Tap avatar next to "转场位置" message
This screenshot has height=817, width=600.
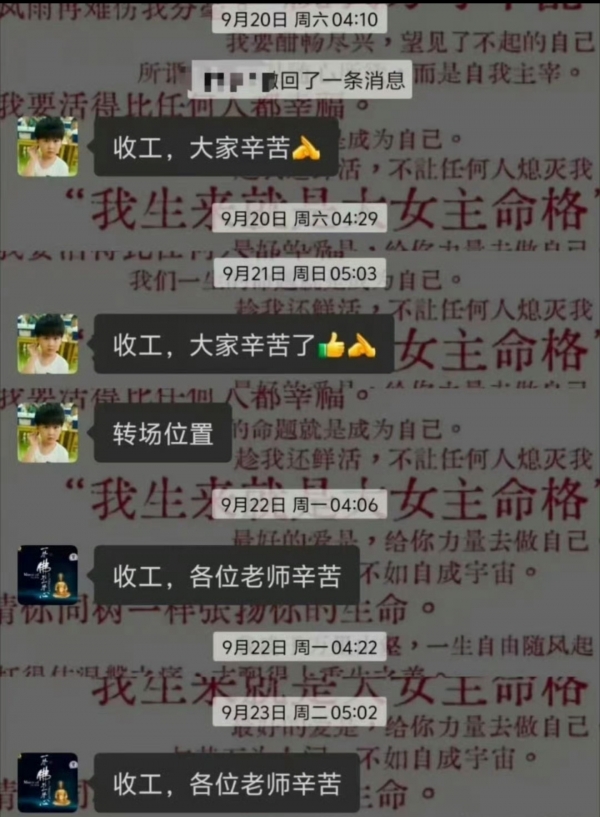[47, 432]
